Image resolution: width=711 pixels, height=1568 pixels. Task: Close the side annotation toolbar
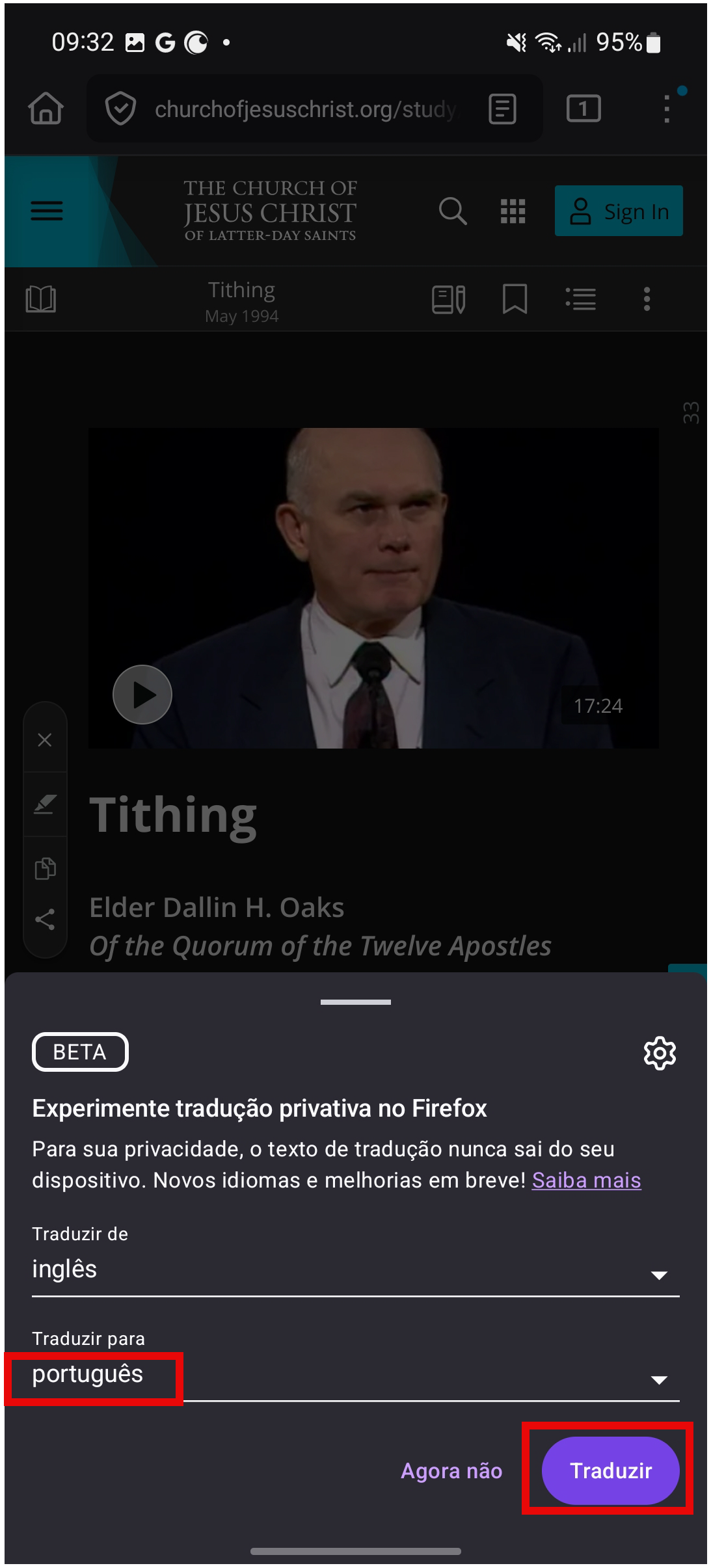(45, 740)
